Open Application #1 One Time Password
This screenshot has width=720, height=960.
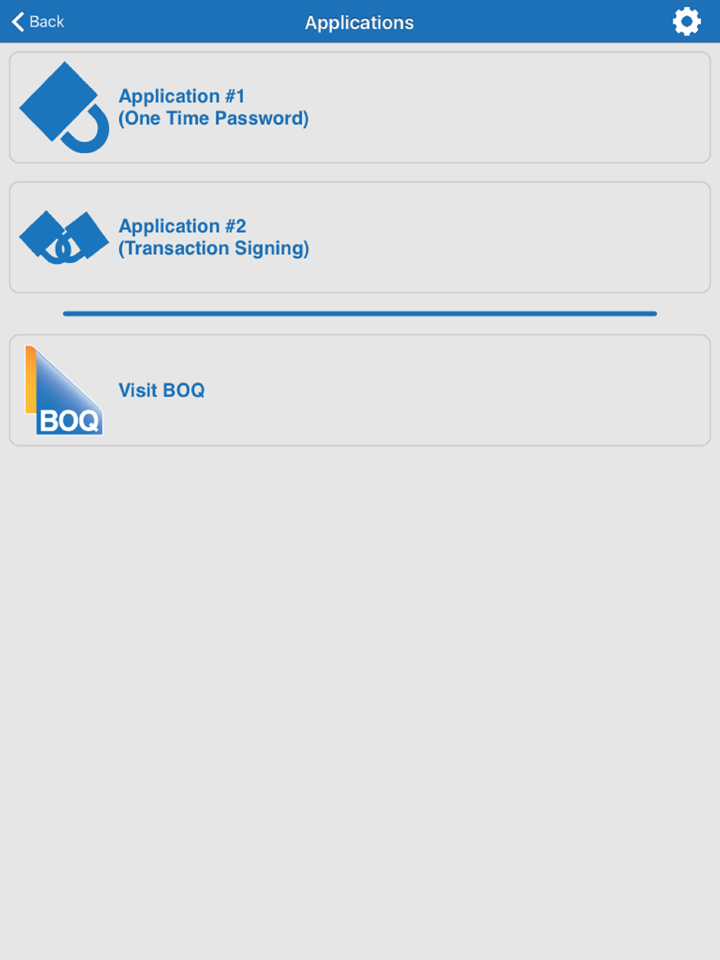coord(359,107)
